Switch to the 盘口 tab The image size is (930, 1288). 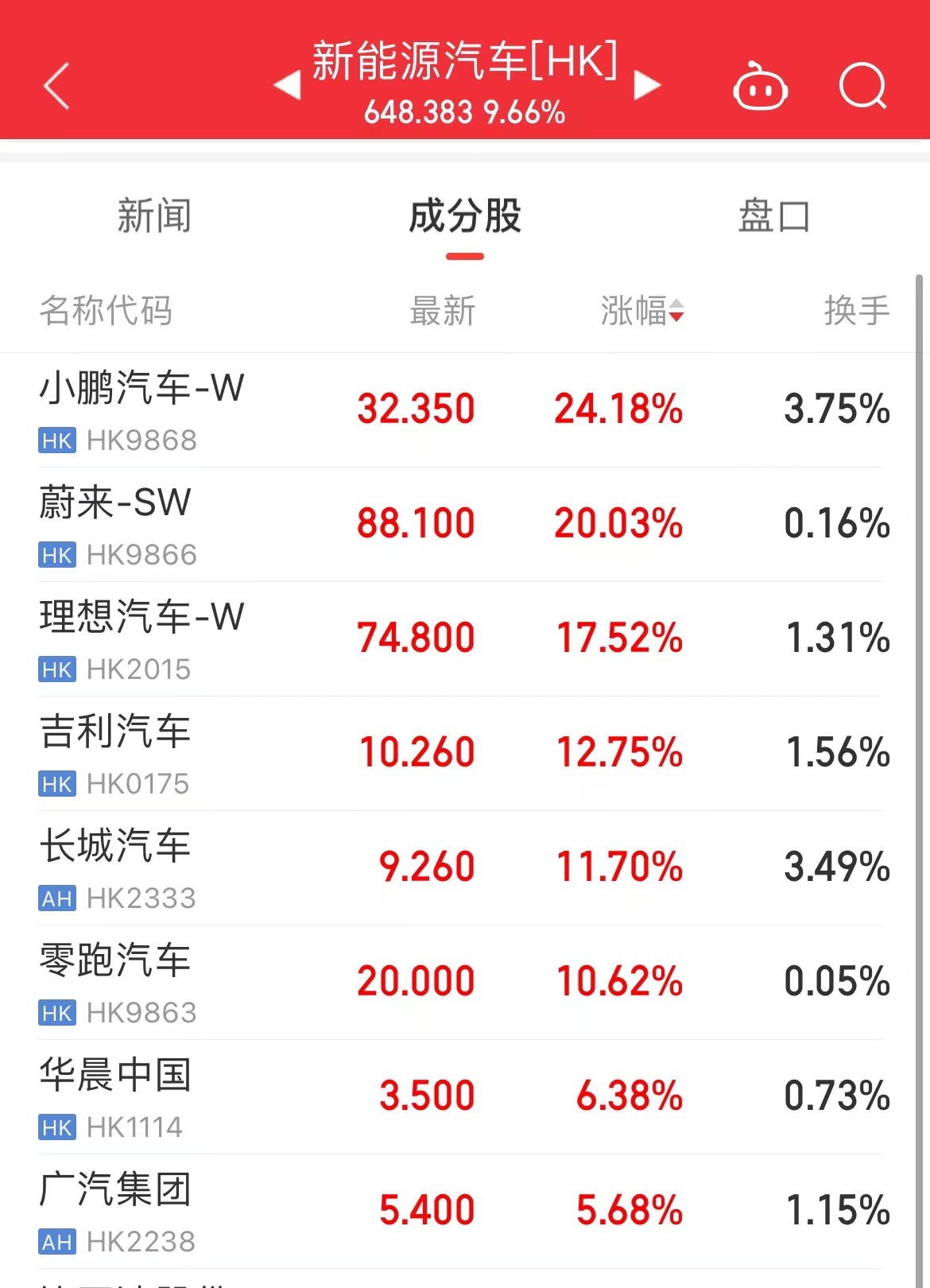pos(773,216)
